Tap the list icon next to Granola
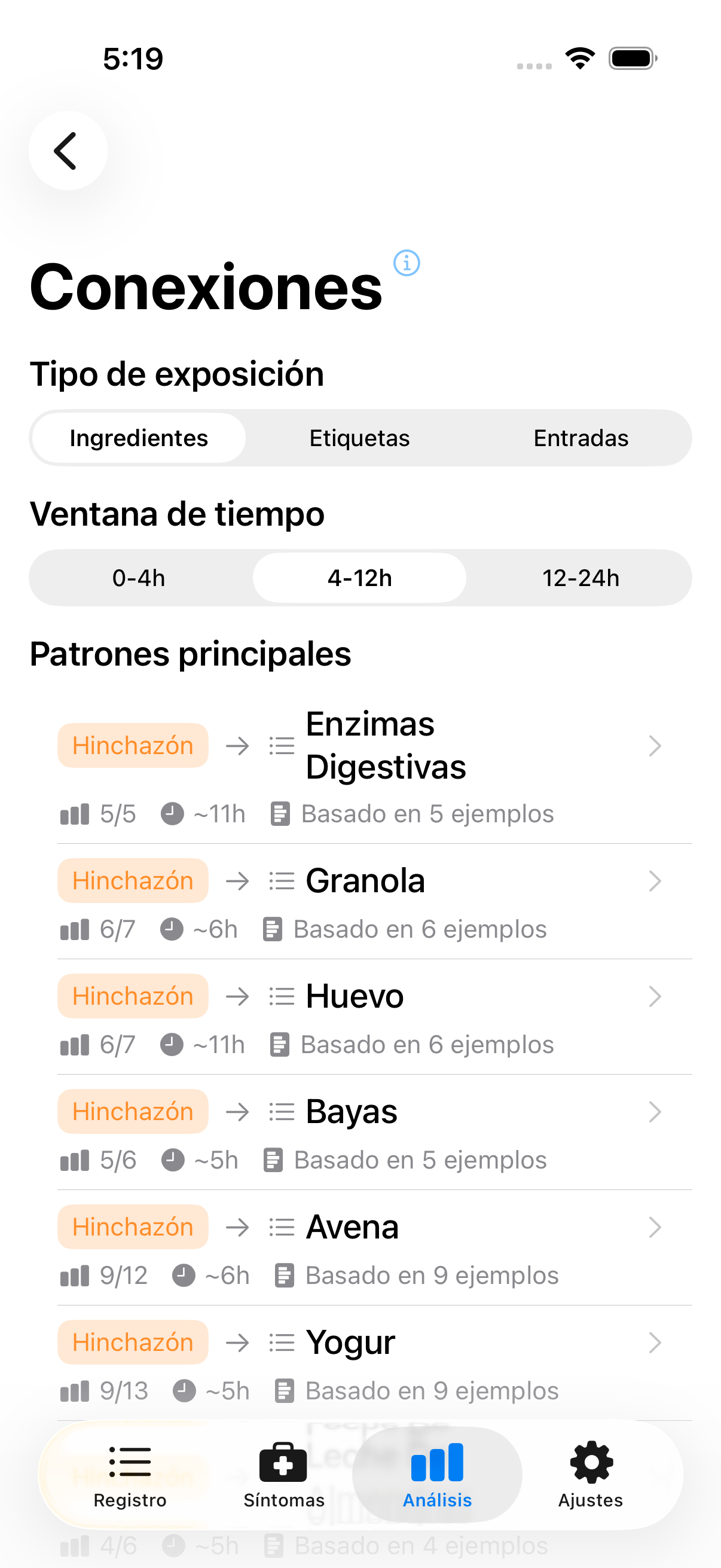This screenshot has width=721, height=1568. point(281,880)
